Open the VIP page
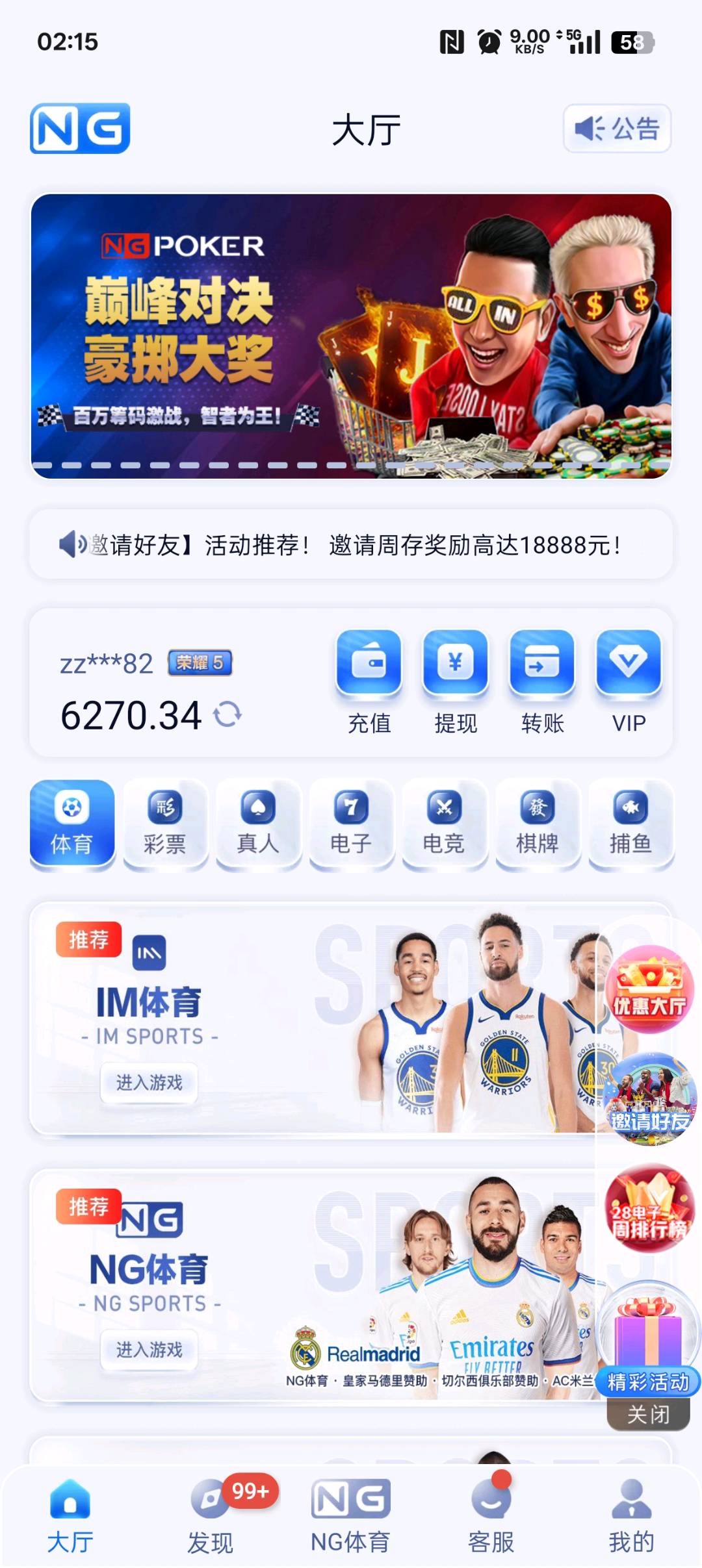Screen dimensions: 702x1568 click(629, 681)
